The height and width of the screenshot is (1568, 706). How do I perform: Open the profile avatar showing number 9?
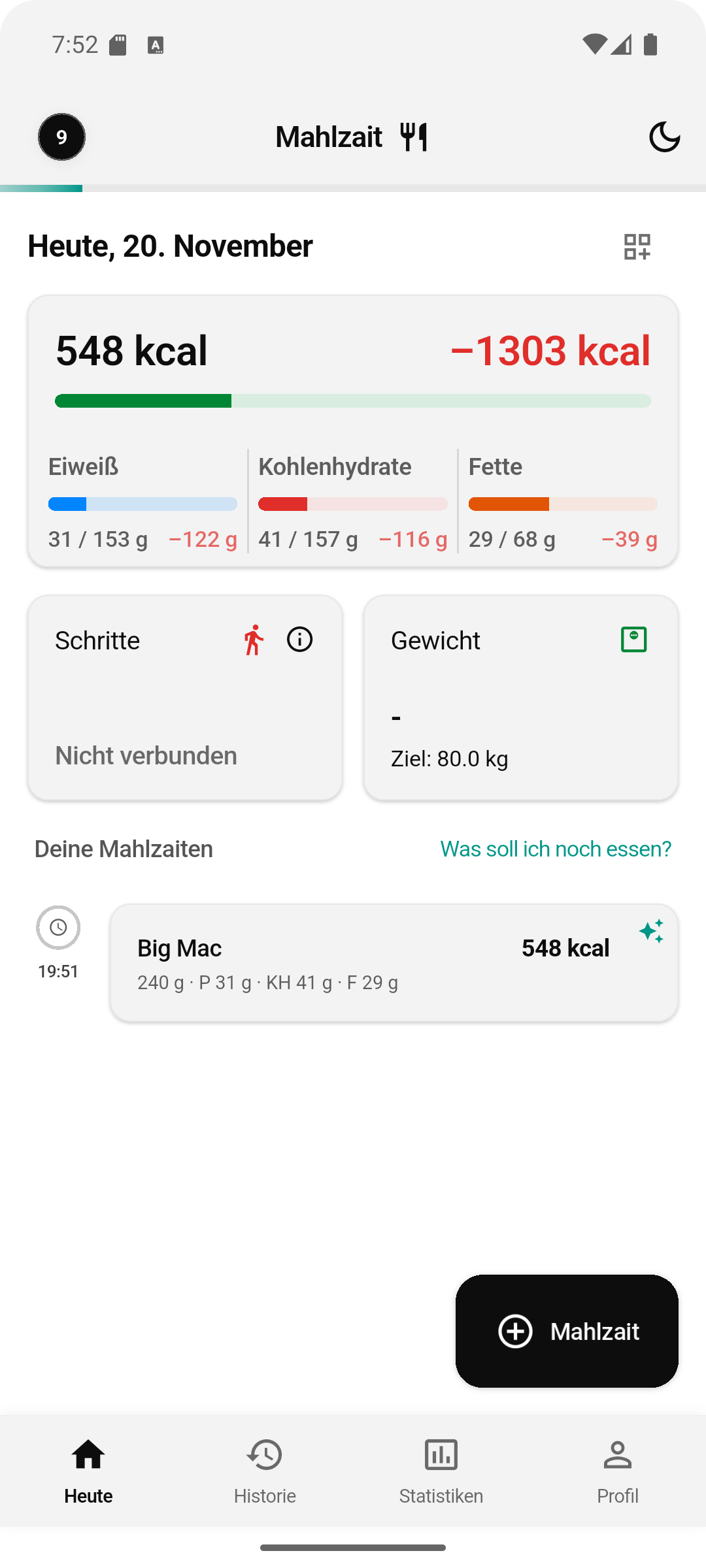click(61, 137)
